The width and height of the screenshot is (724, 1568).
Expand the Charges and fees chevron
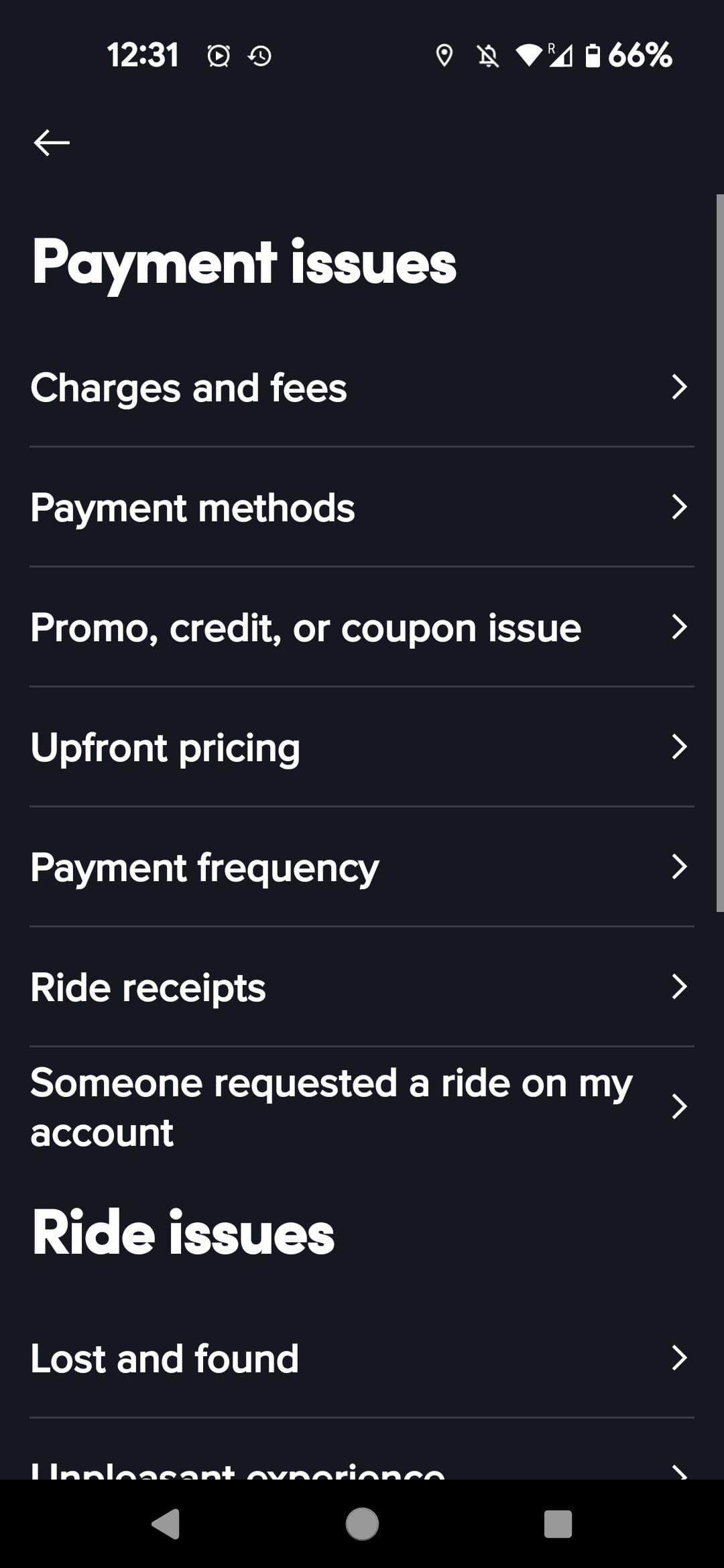tap(680, 386)
